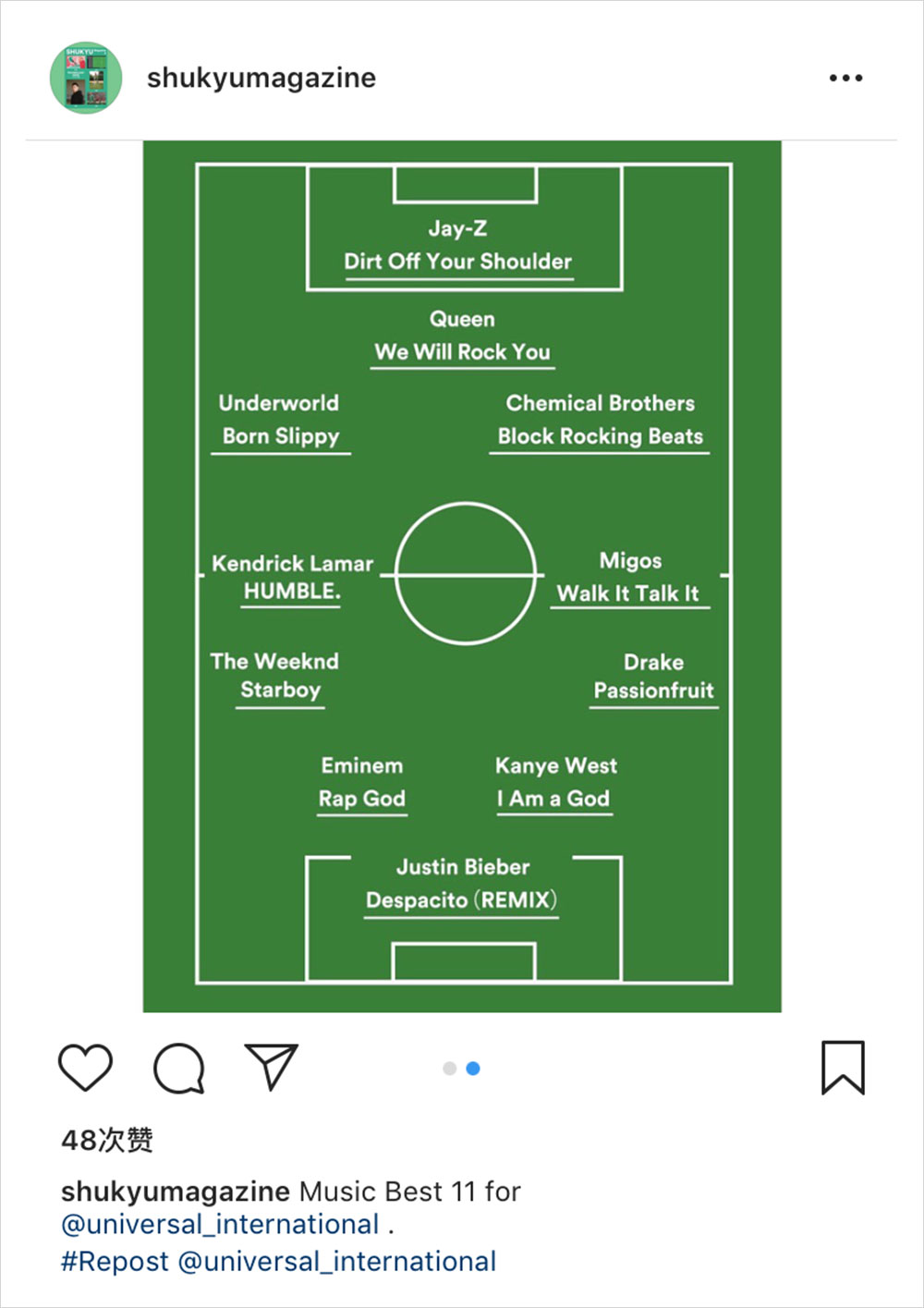Screen dimensions: 924x1308
Task: Open comments with the speech bubble icon
Action: 178,1068
